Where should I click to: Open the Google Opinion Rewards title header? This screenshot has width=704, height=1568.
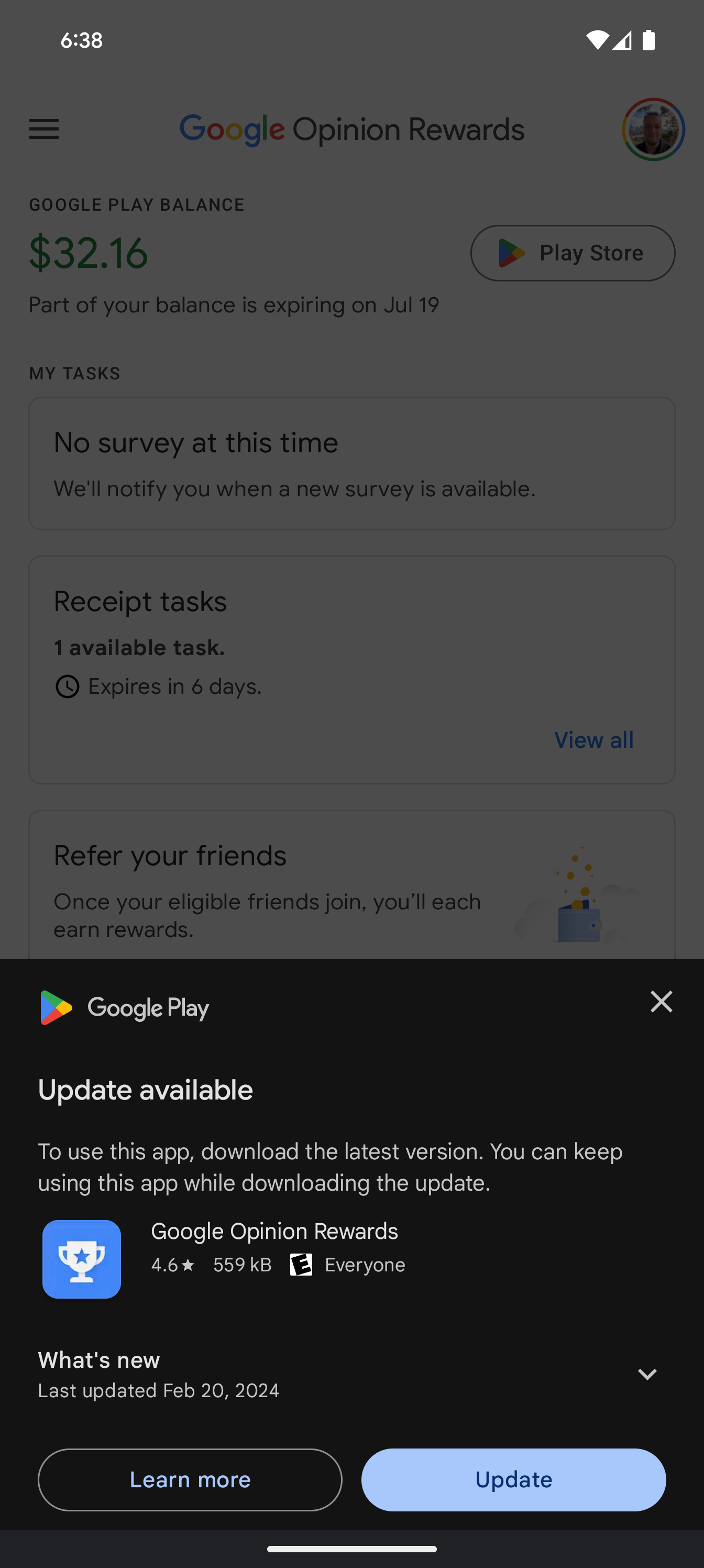coord(351,129)
